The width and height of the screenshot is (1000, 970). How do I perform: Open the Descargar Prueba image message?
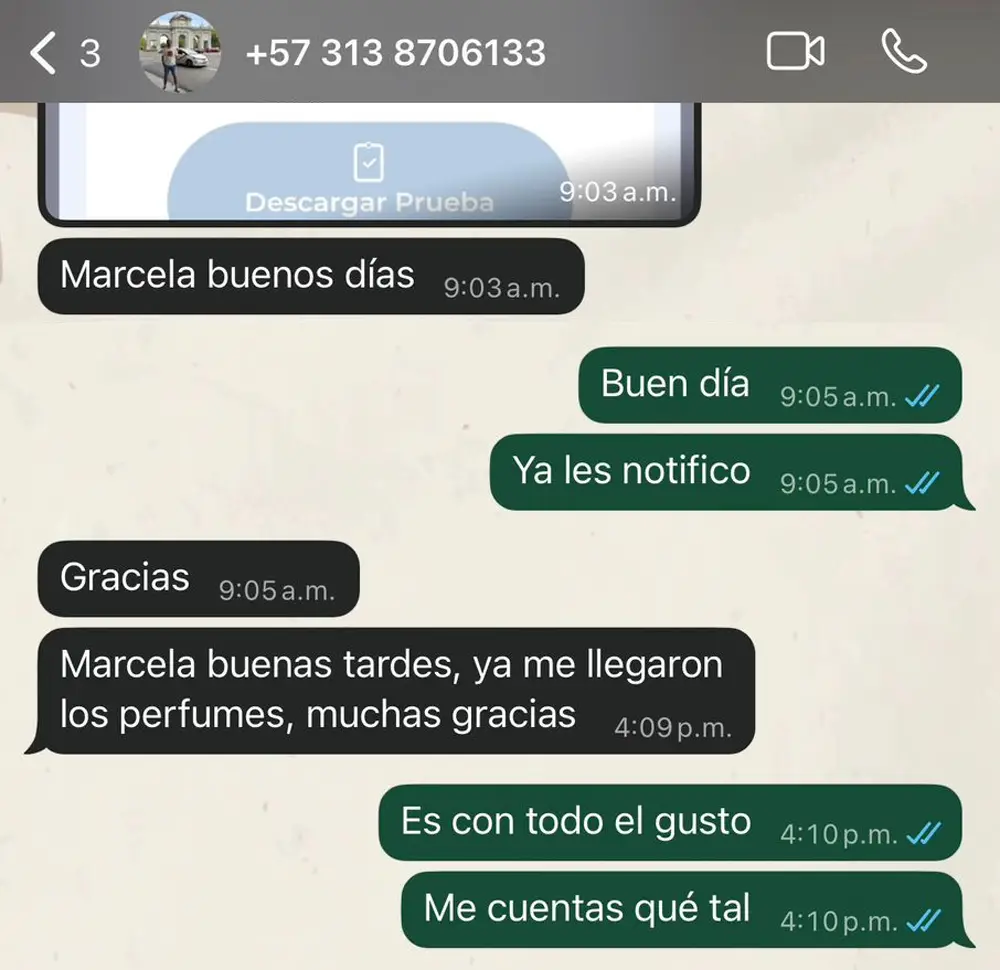[366, 163]
